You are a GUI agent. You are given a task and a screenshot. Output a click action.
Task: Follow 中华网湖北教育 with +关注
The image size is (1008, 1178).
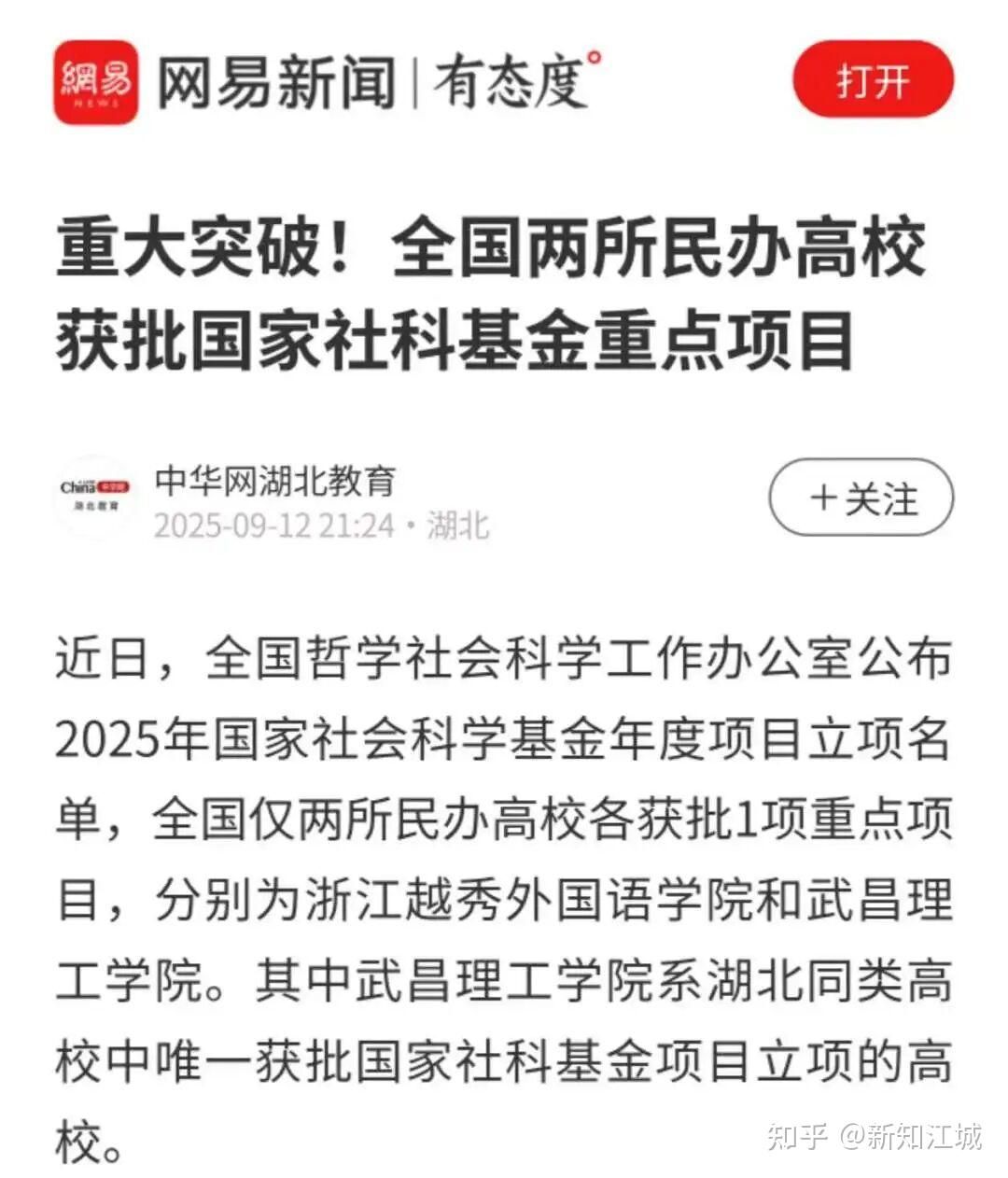click(x=861, y=498)
